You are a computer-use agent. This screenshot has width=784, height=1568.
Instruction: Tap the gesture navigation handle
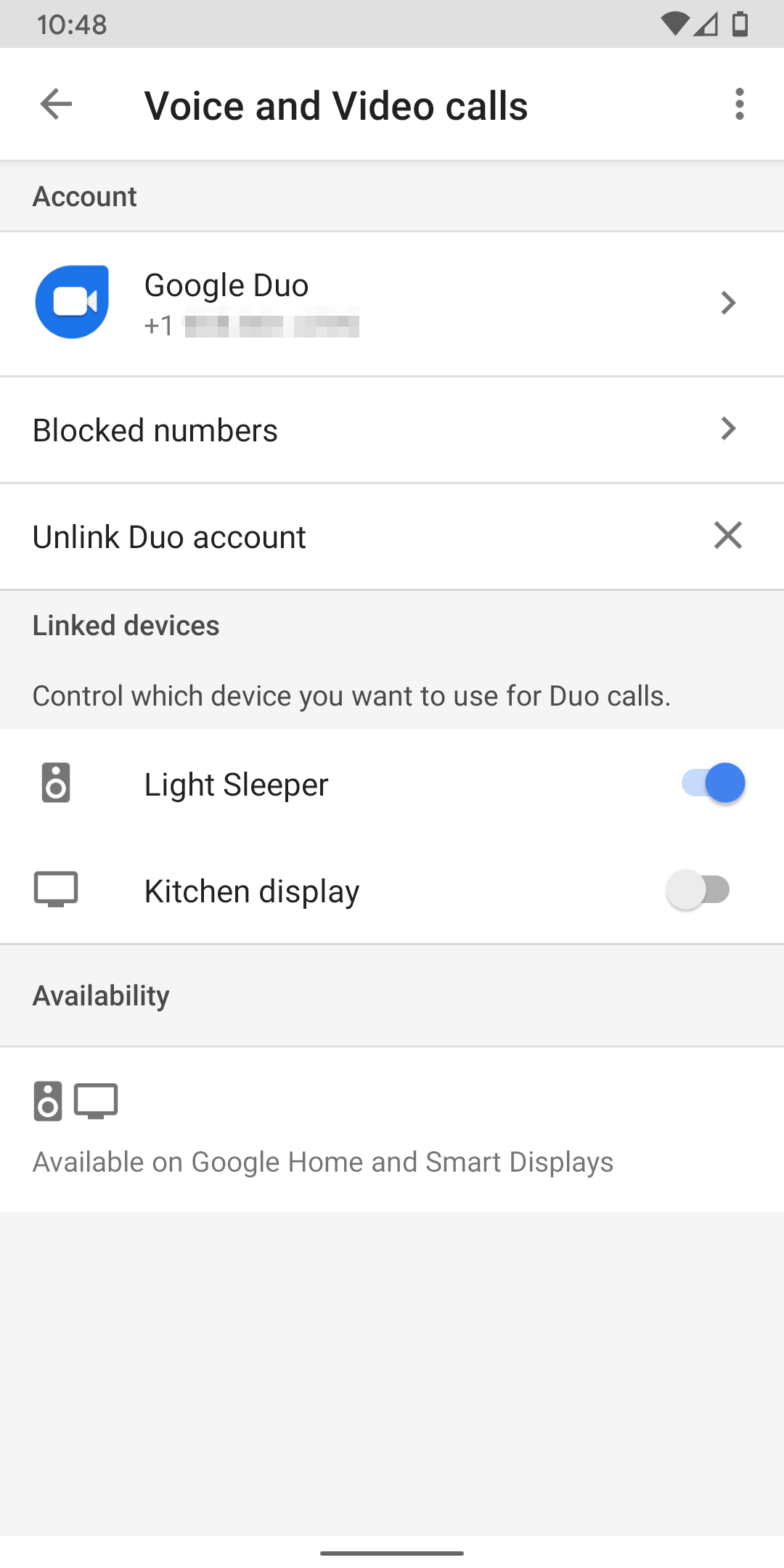pos(392,1553)
